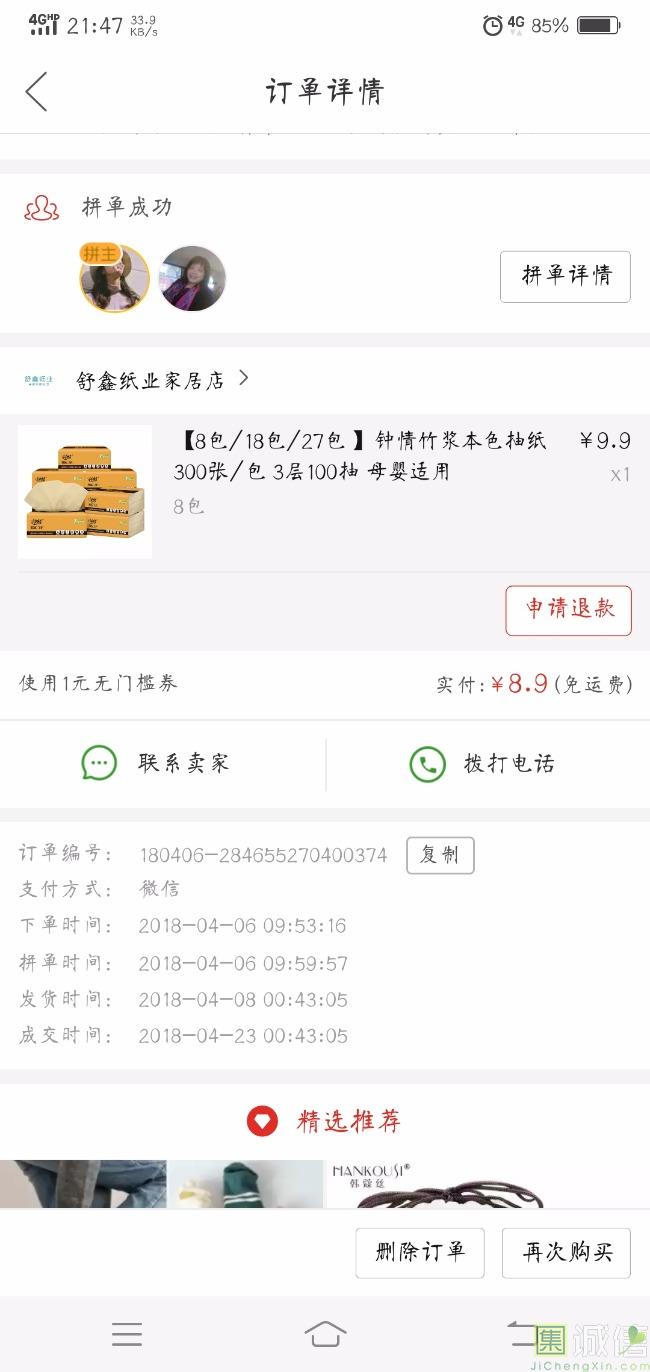Open 拼单详情 group order details
The width and height of the screenshot is (650, 1372).
(x=565, y=276)
